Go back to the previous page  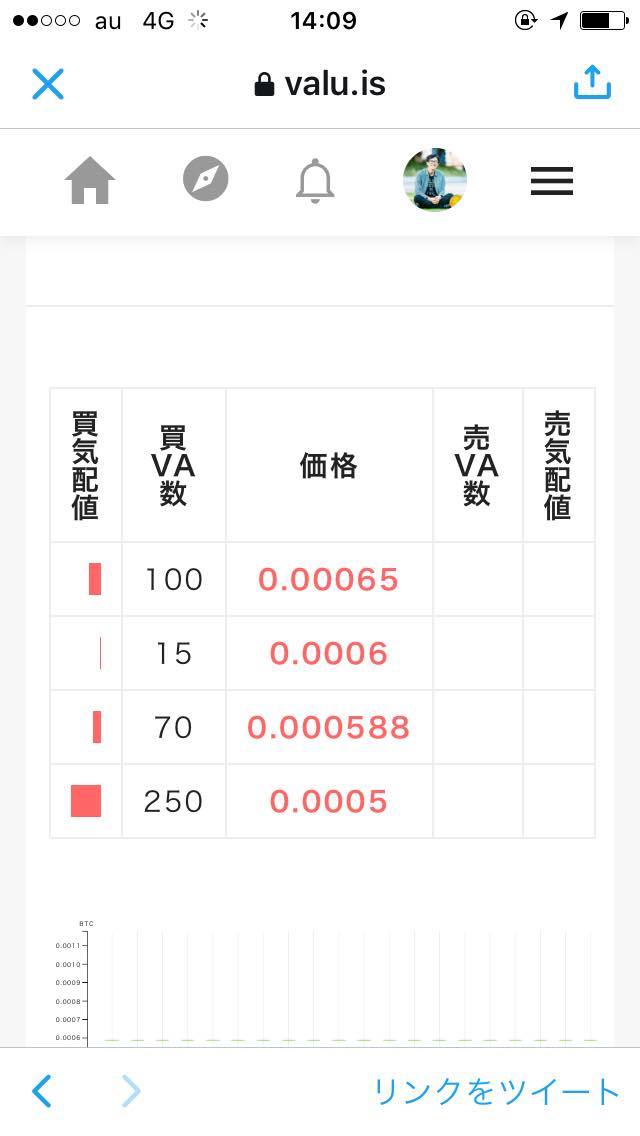tap(42, 1091)
